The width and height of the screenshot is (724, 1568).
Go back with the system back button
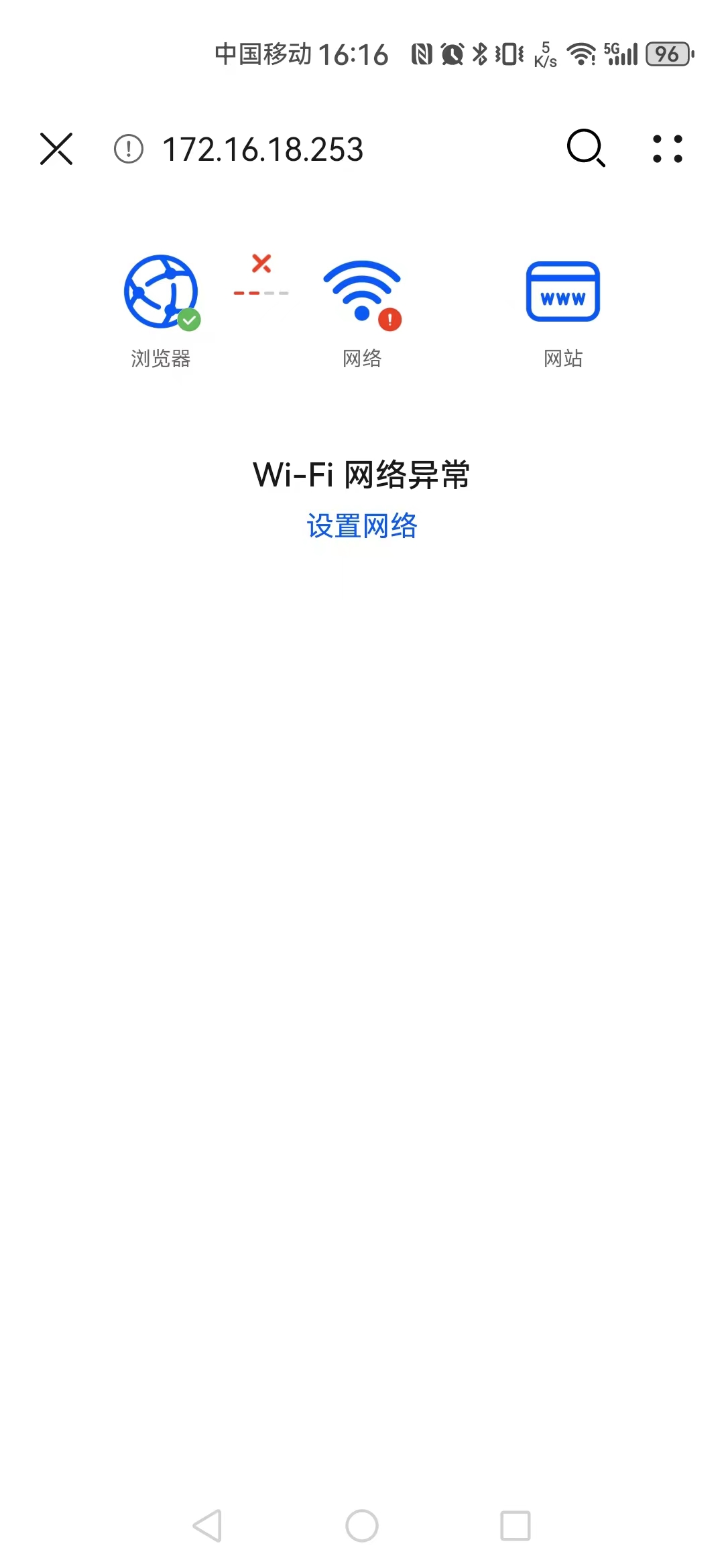[x=208, y=1526]
